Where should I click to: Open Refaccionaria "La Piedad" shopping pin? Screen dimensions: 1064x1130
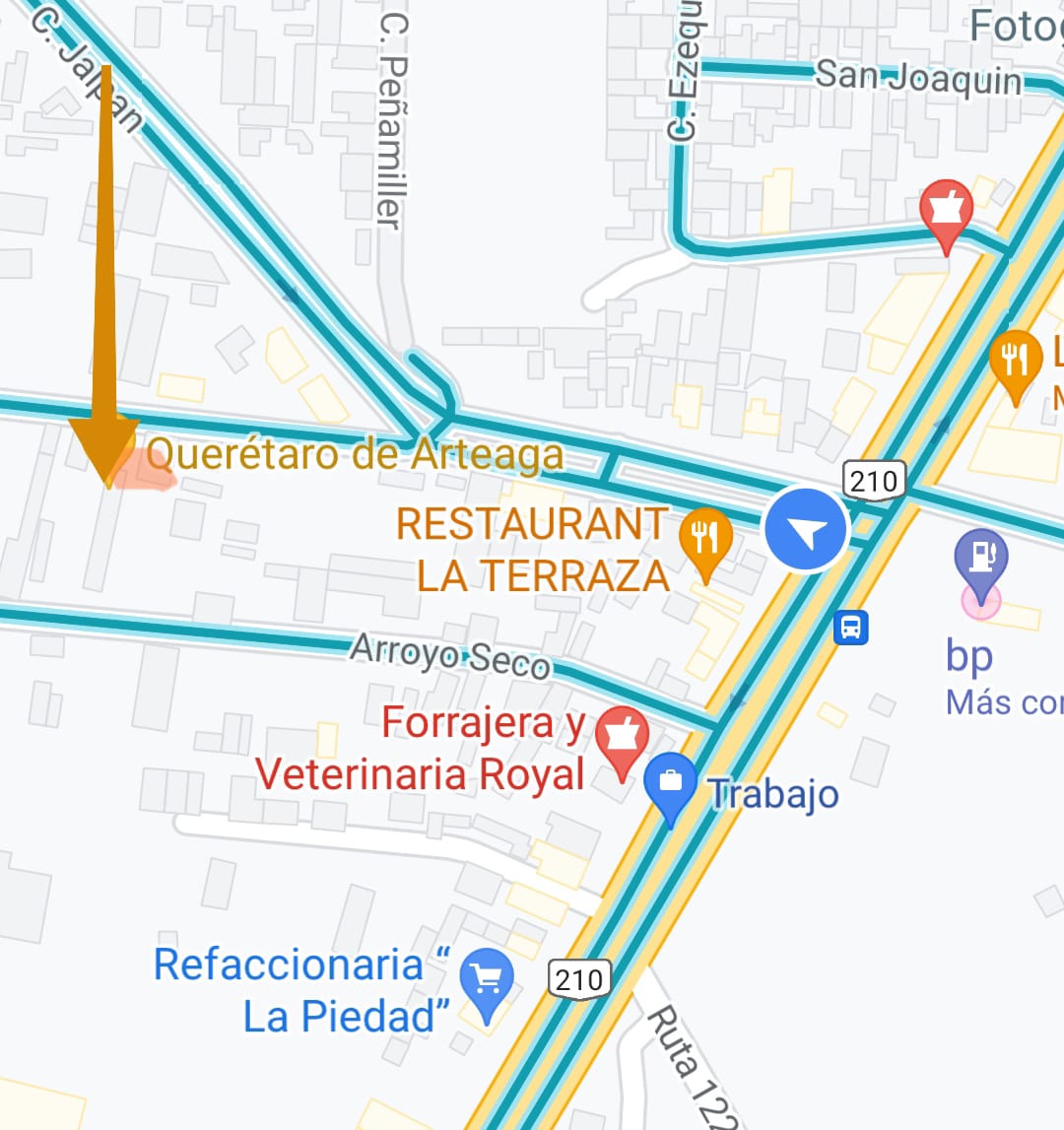pyautogui.click(x=487, y=980)
